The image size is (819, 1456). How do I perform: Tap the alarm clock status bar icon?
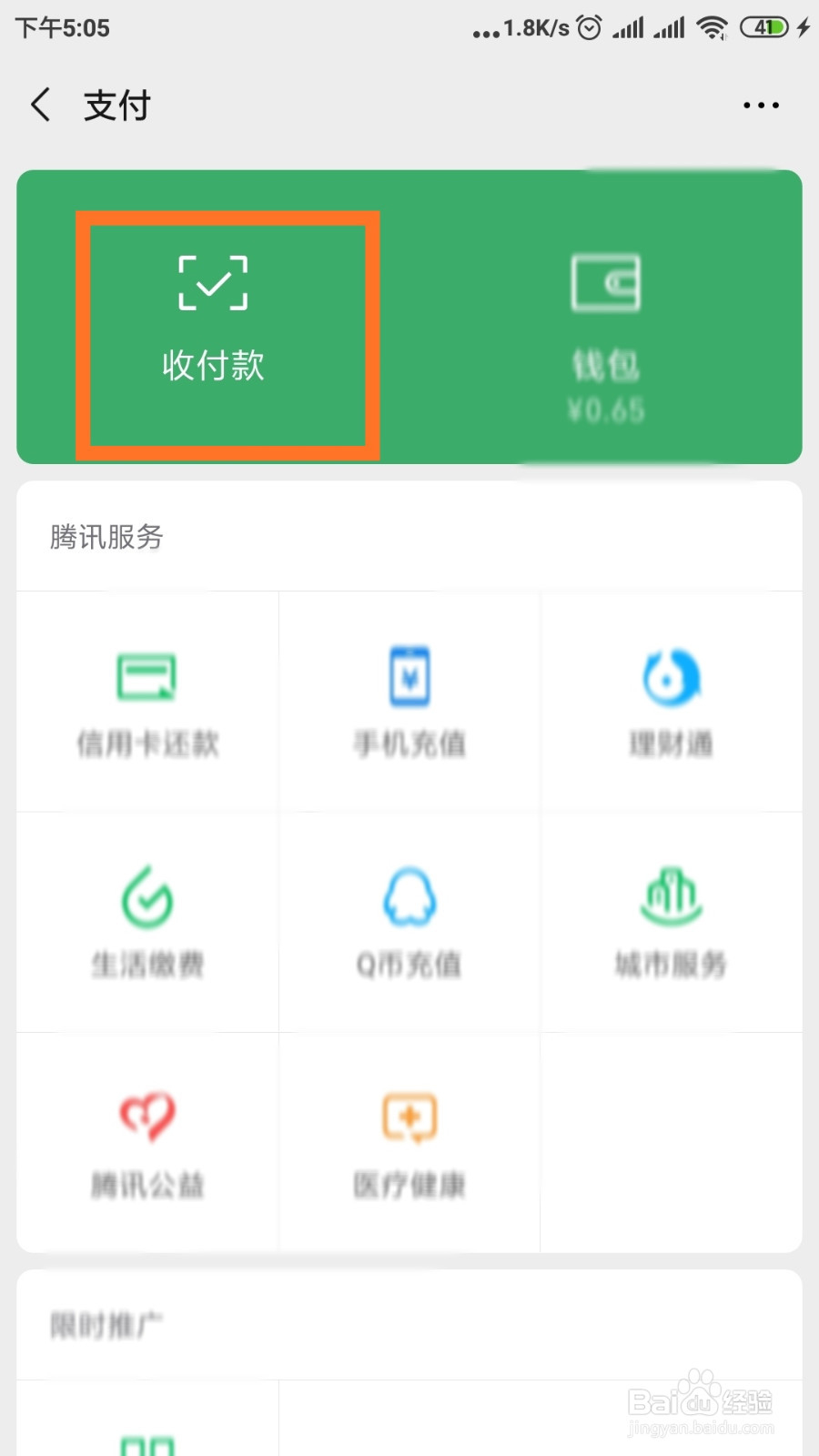(588, 27)
